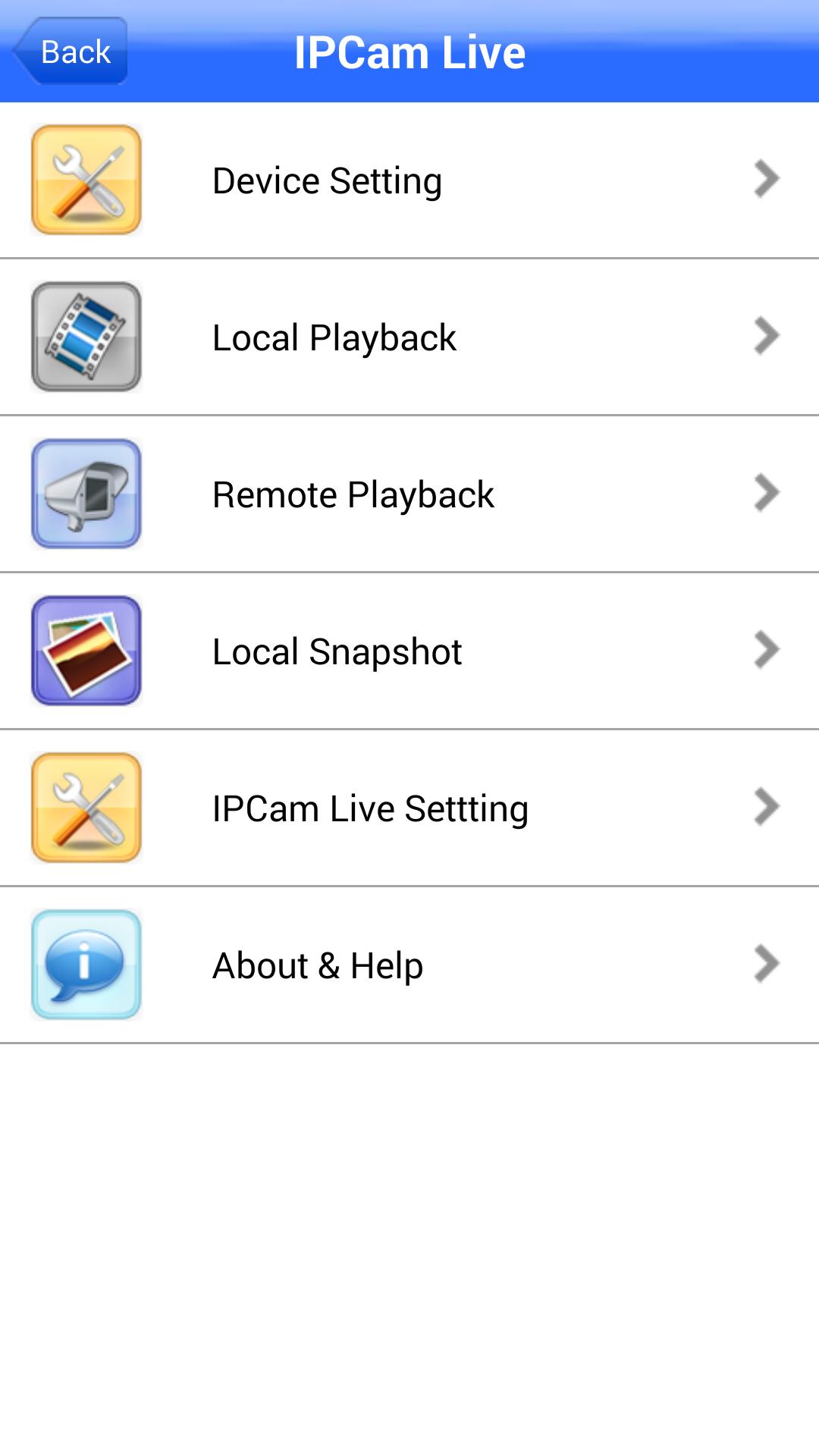The width and height of the screenshot is (819, 1456).
Task: Click the Local Snapshot photos icon
Action: (x=85, y=651)
